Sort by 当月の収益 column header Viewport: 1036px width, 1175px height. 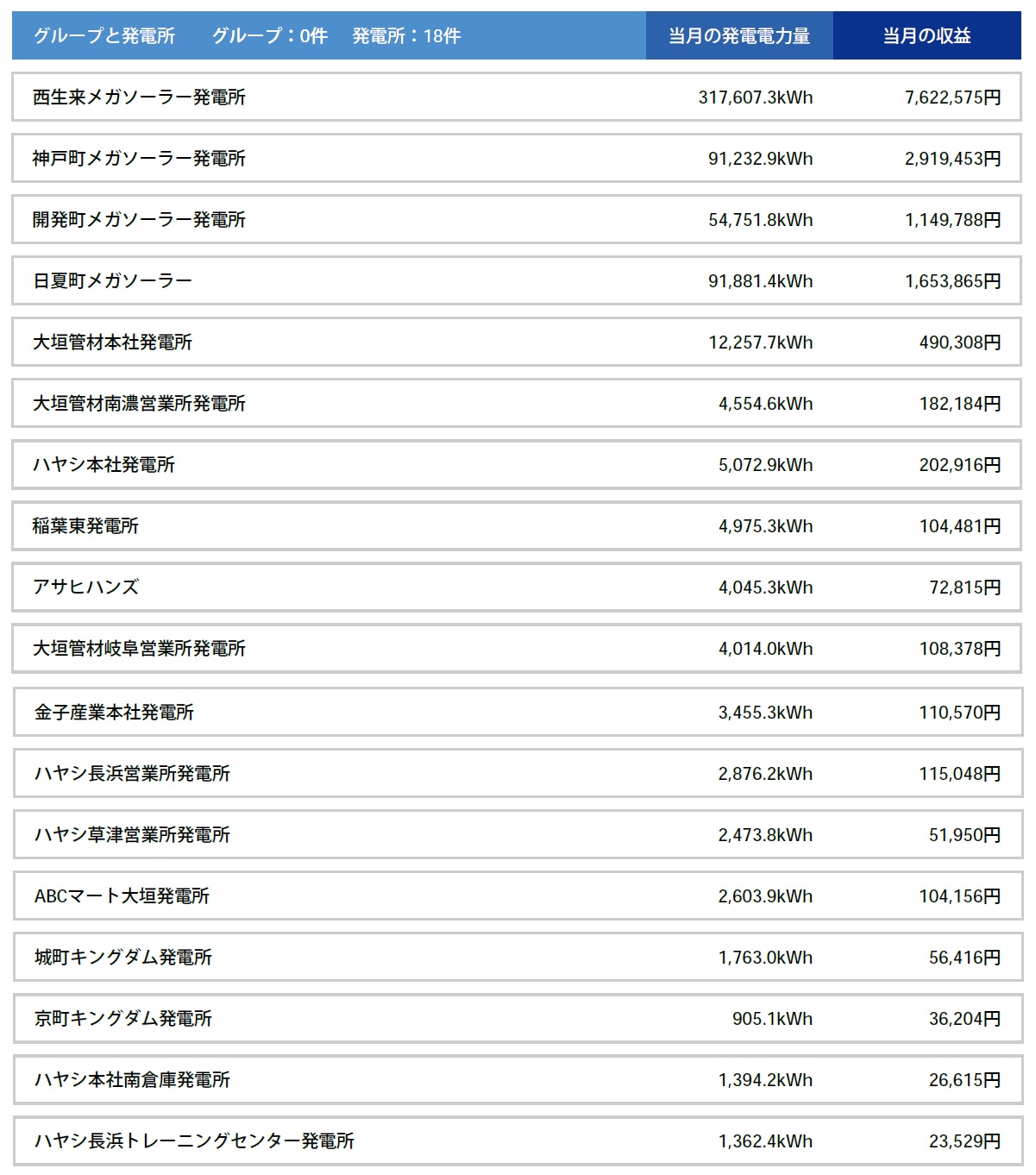coord(926,36)
